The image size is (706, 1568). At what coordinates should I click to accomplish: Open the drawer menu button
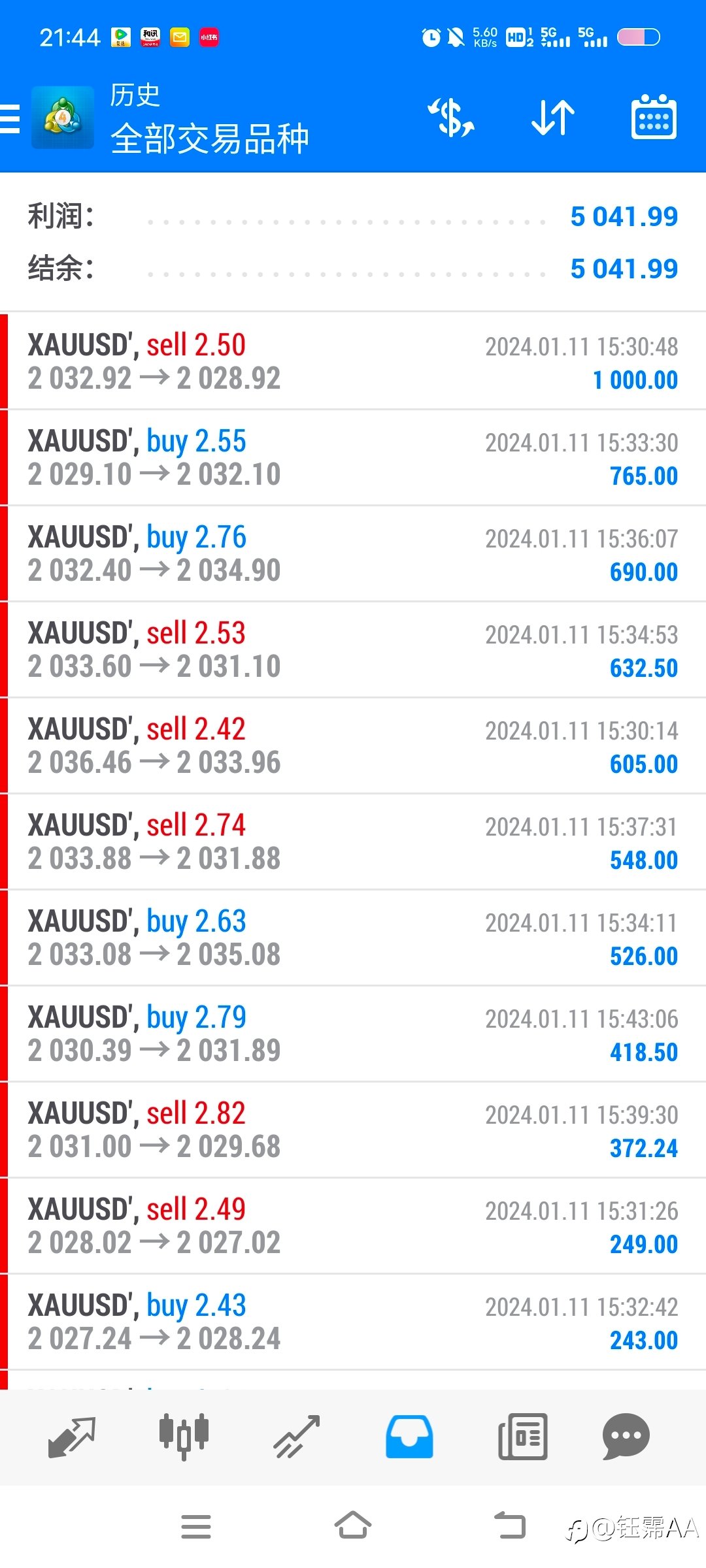(x=10, y=119)
